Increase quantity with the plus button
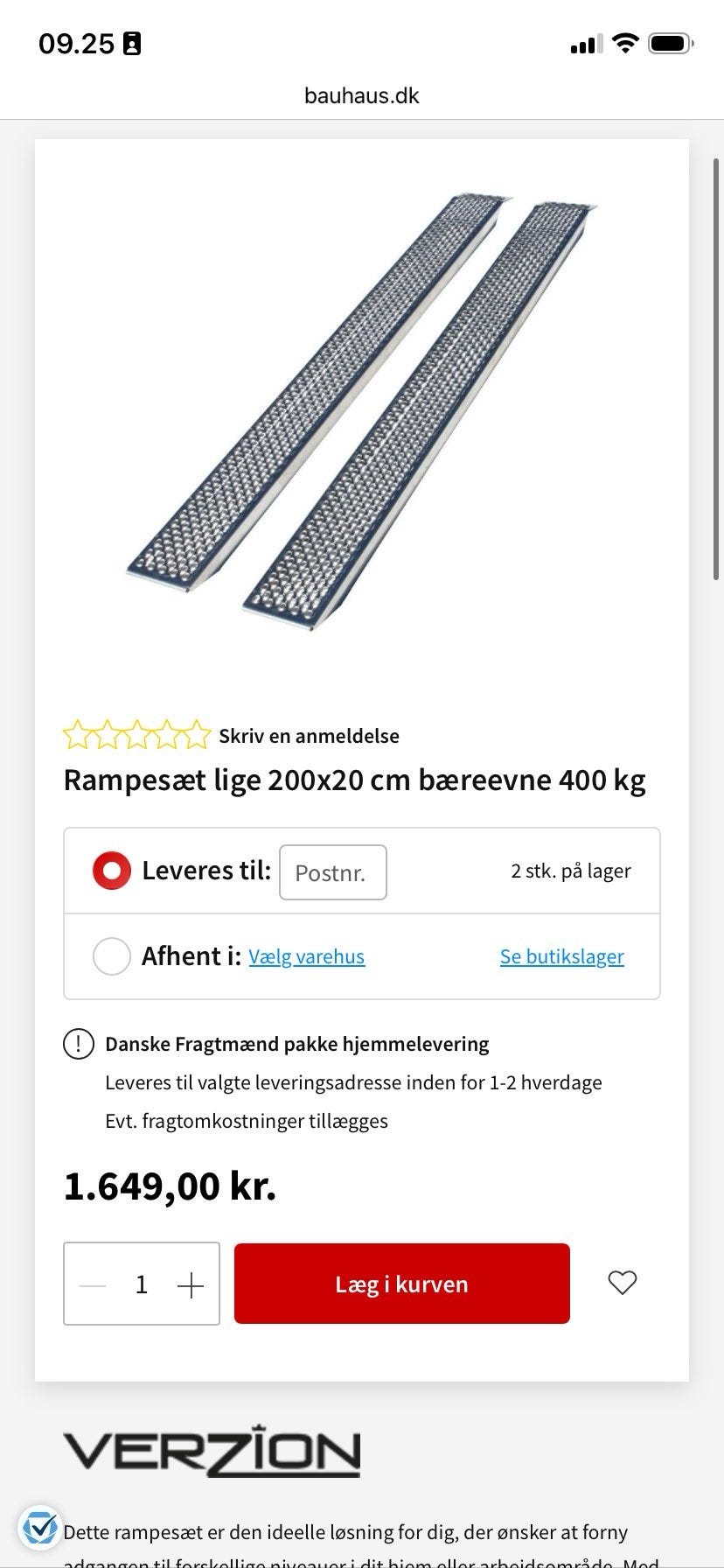 click(x=190, y=1284)
